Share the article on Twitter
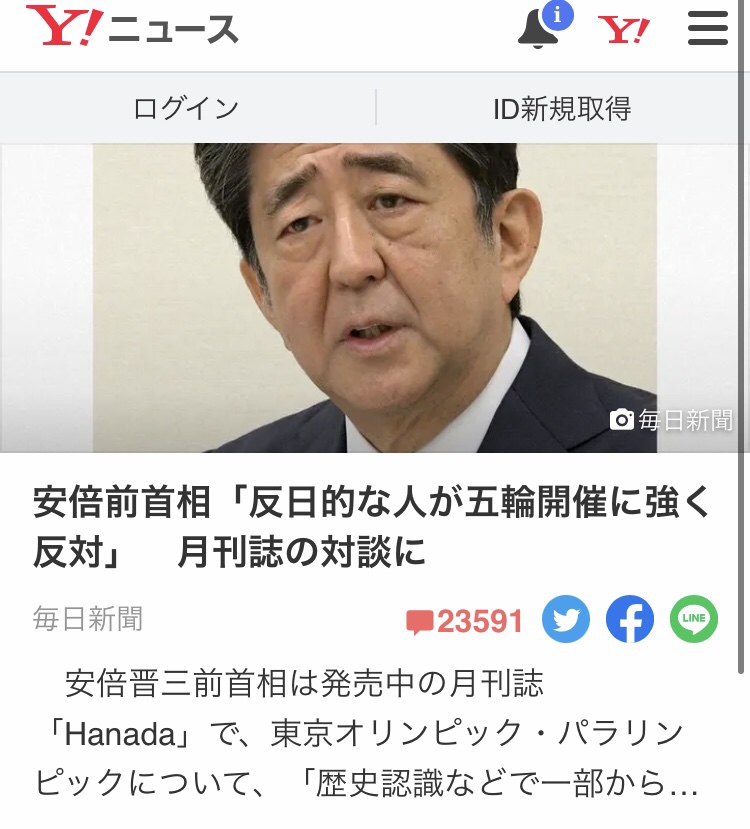The height and width of the screenshot is (829, 750). 566,619
